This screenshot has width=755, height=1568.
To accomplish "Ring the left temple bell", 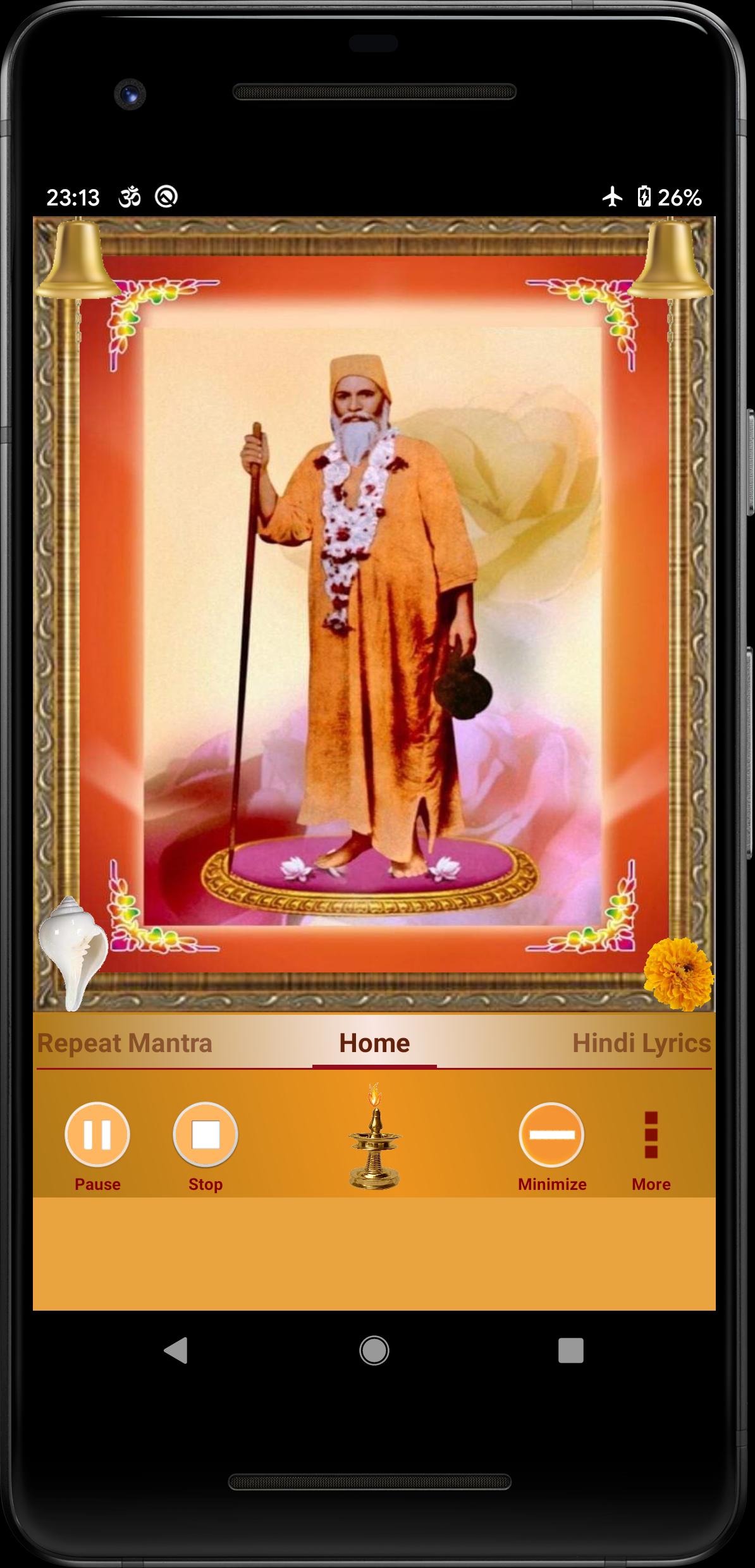I will [x=76, y=259].
